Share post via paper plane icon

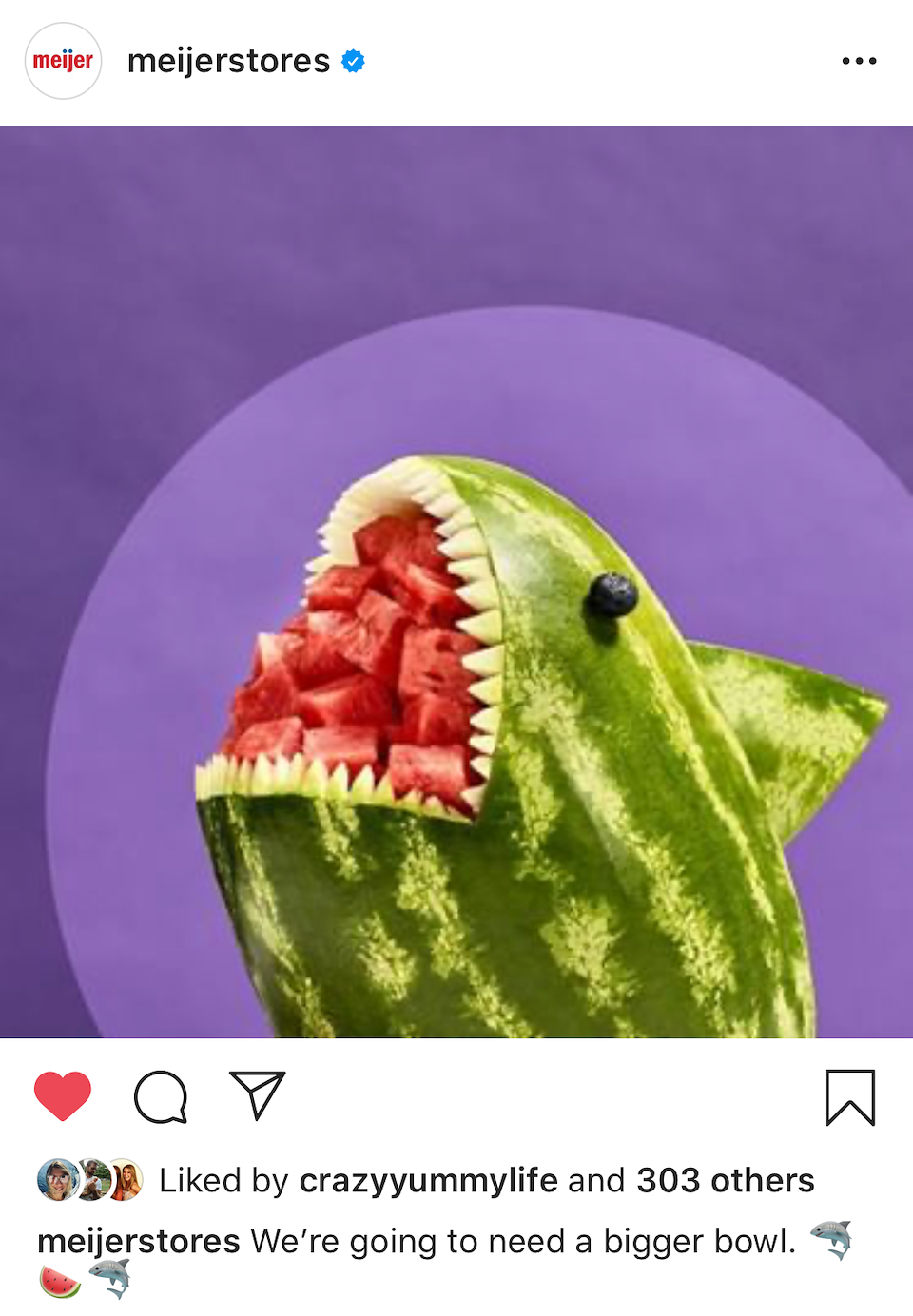[257, 1096]
